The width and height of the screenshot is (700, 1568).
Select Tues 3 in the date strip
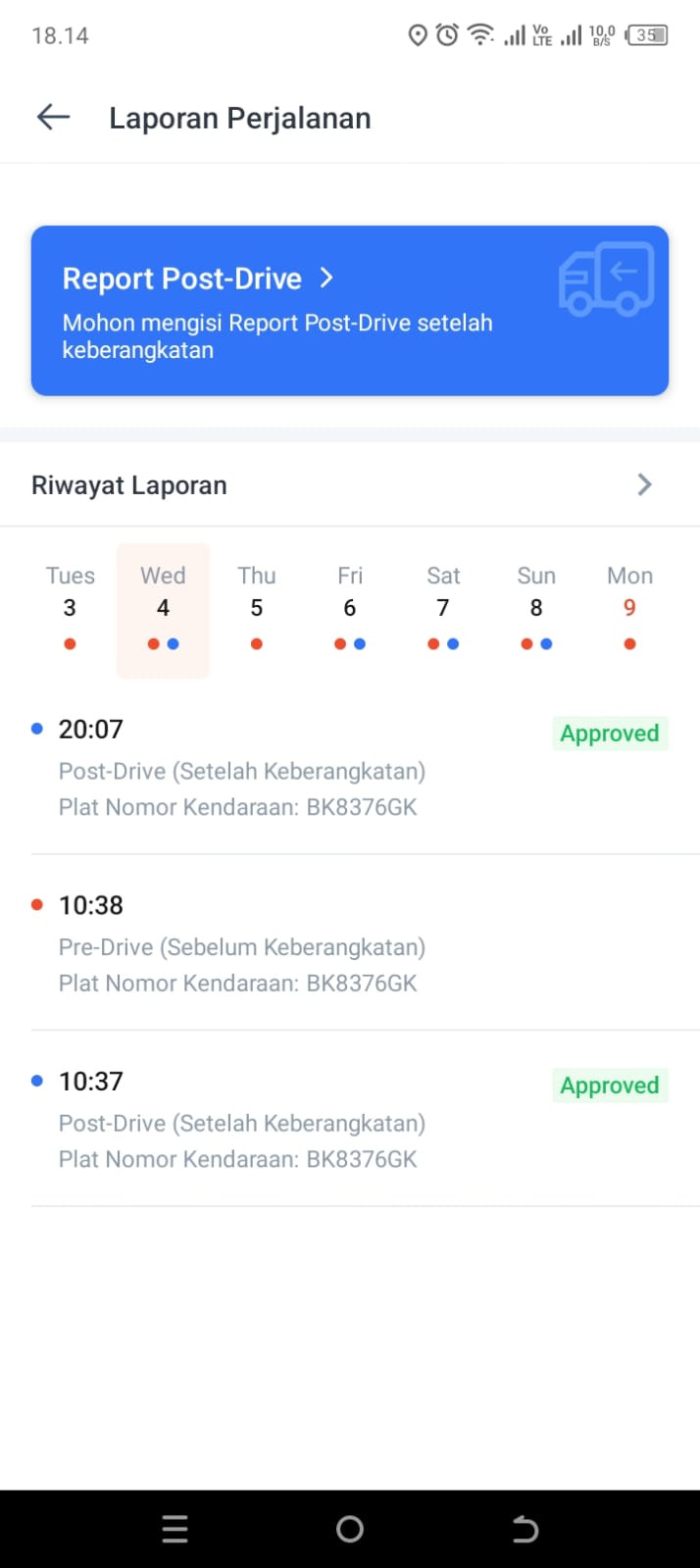70,608
